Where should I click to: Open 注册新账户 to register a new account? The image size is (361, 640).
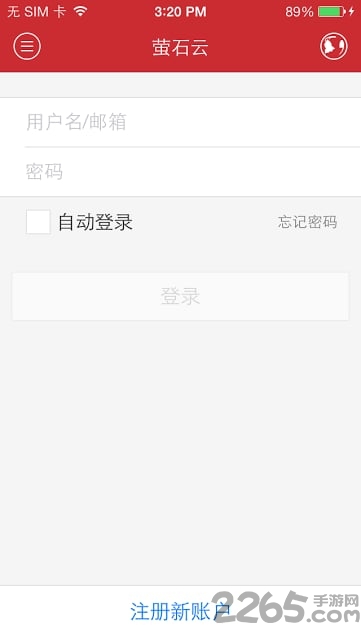tap(180, 611)
